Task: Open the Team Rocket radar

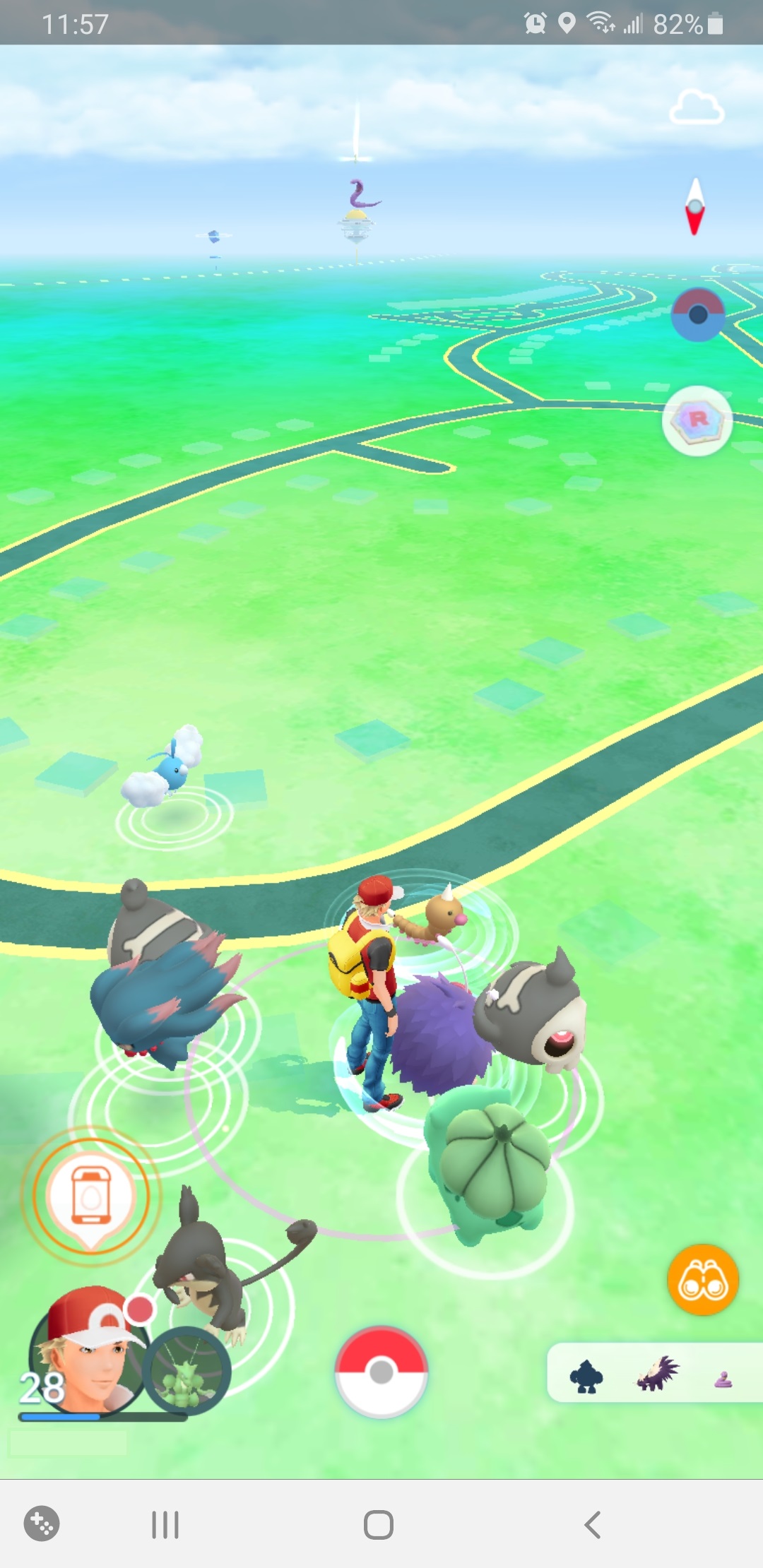Action: click(x=697, y=421)
